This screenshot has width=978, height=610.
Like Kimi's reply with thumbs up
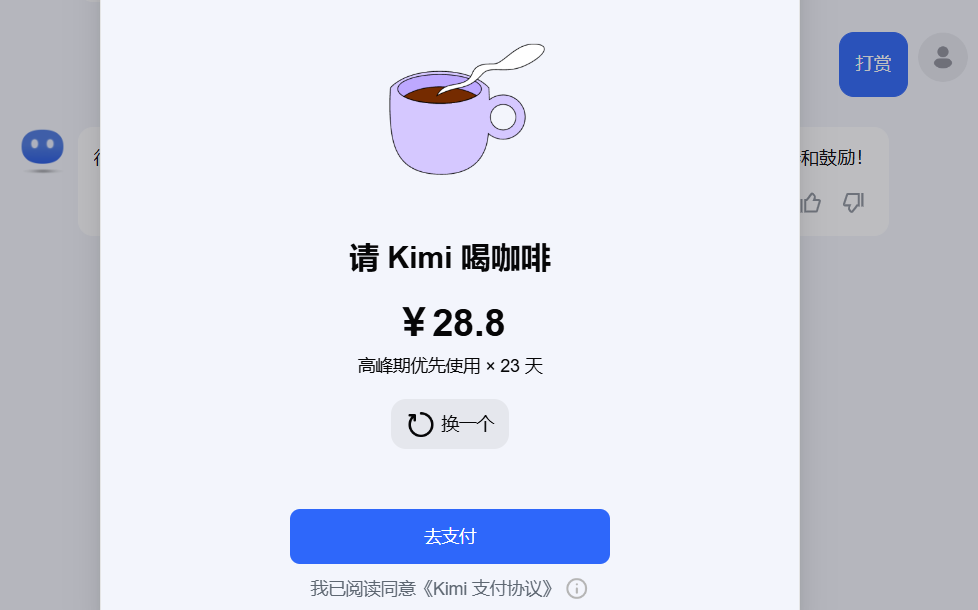(x=811, y=203)
